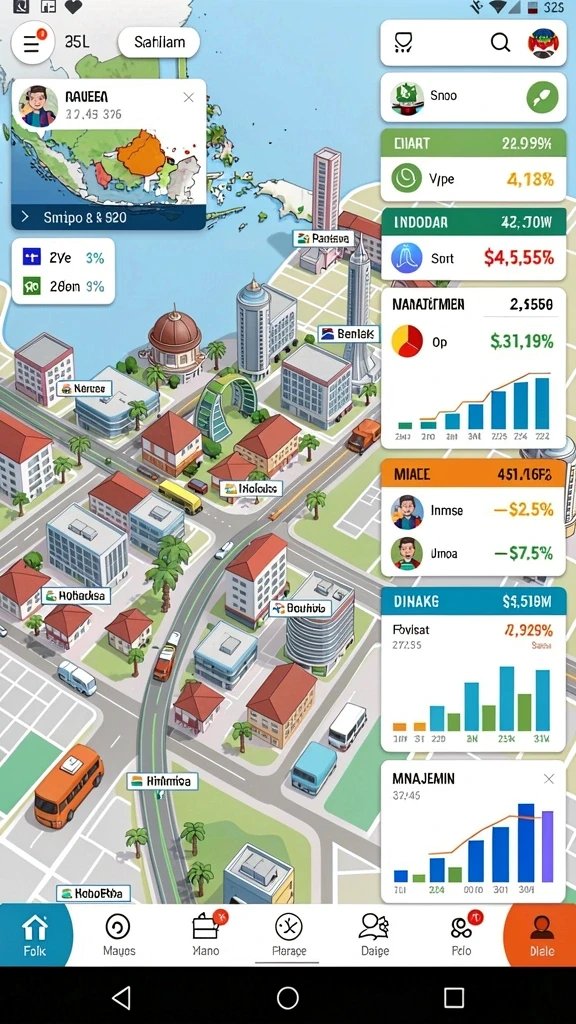Open the hamburger menu button
This screenshot has width=576, height=1024.
[x=32, y=43]
